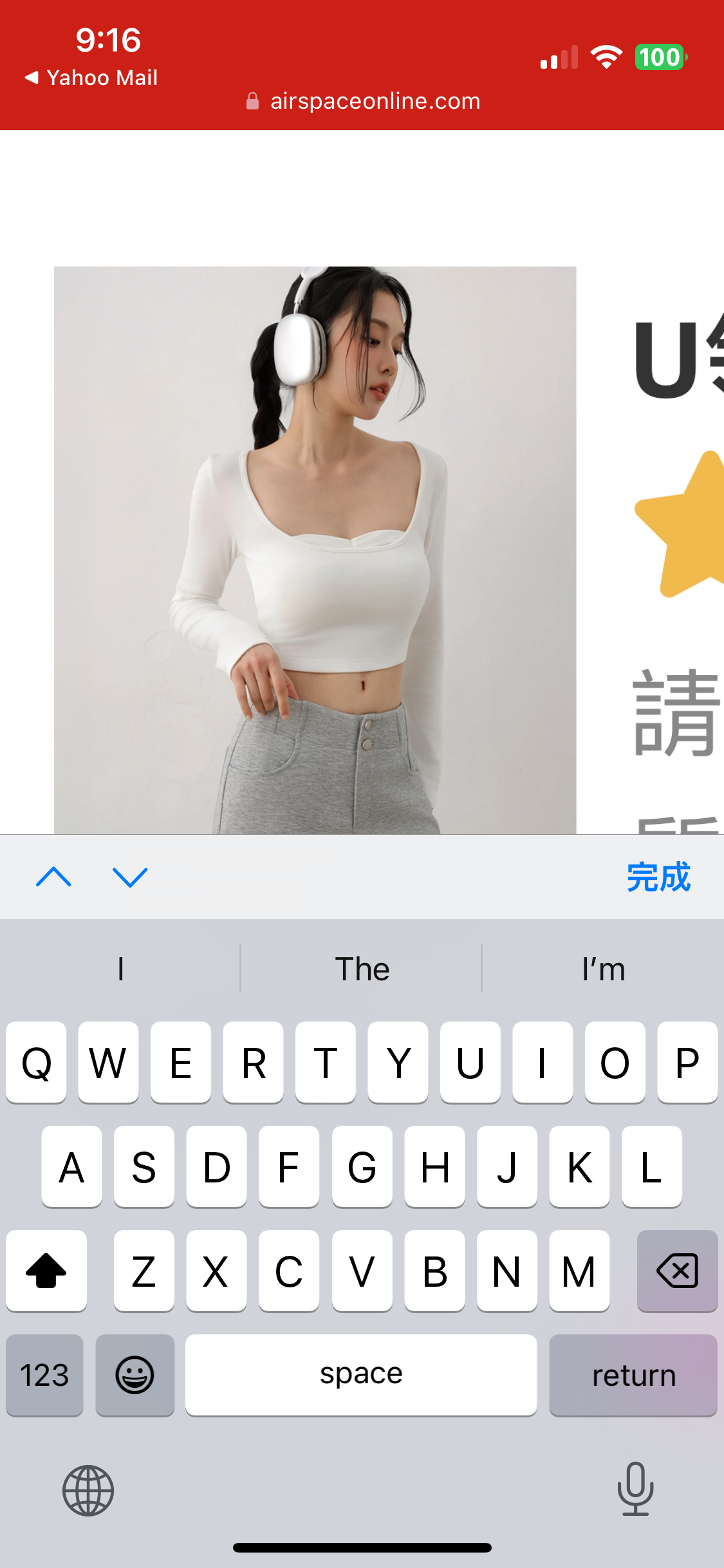Jump to previous form field

(53, 877)
